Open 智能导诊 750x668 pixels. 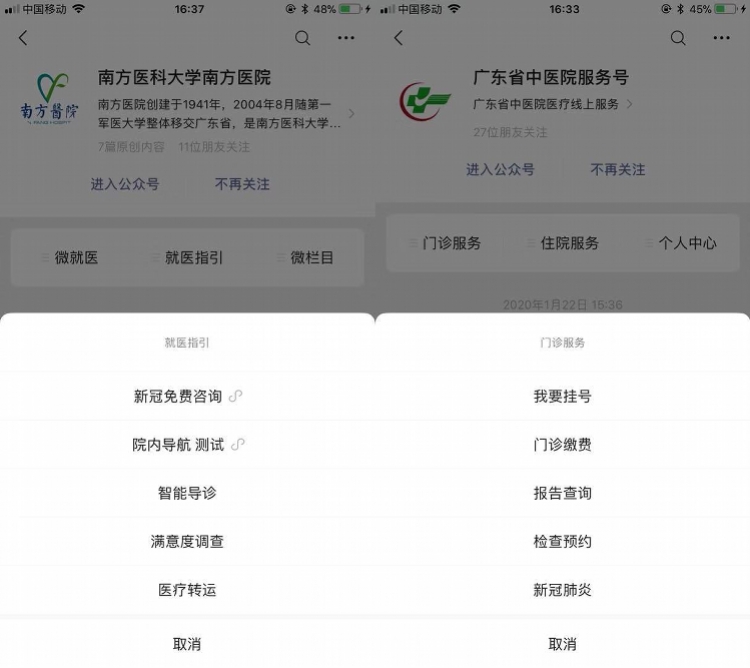pos(187,493)
